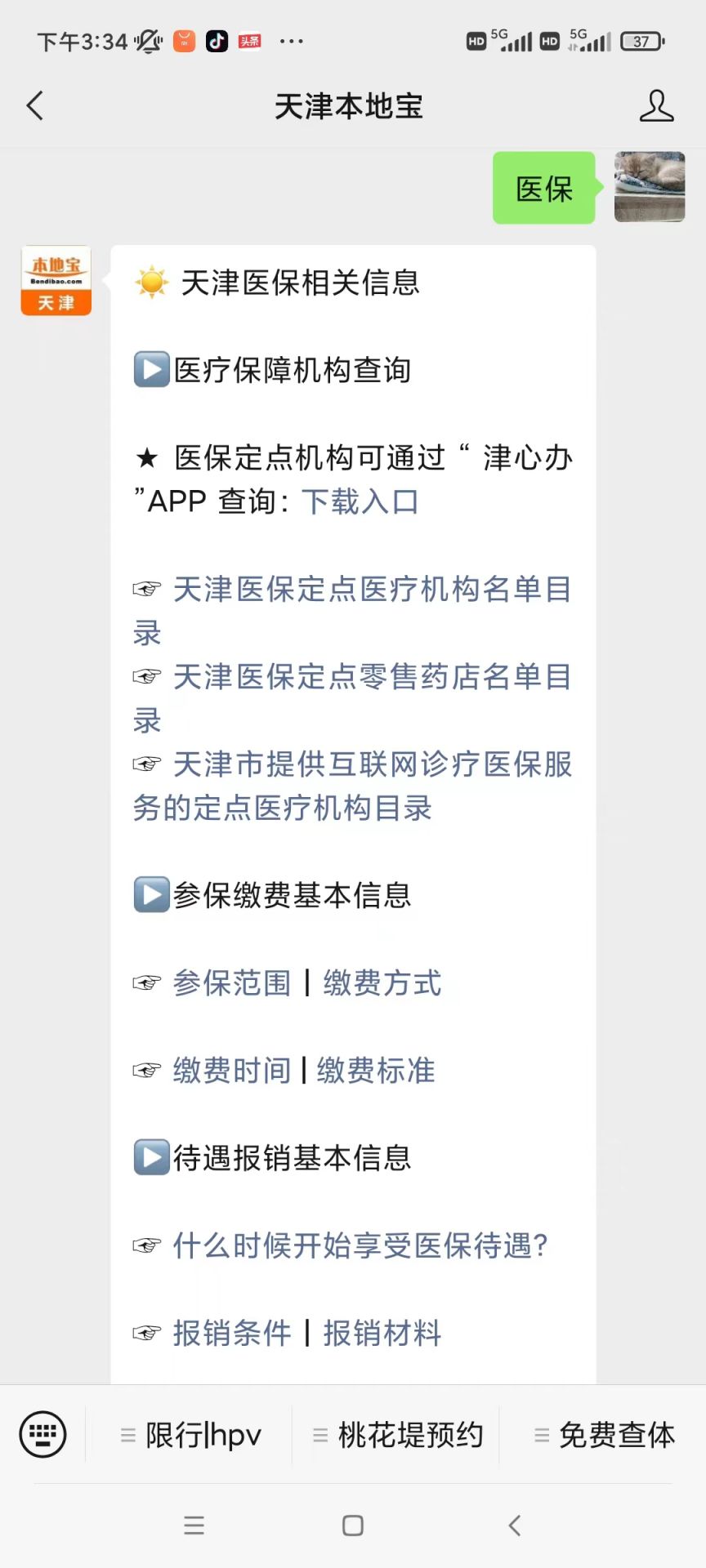The height and width of the screenshot is (1568, 706).
Task: Open the account profile icon
Action: pos(656,106)
